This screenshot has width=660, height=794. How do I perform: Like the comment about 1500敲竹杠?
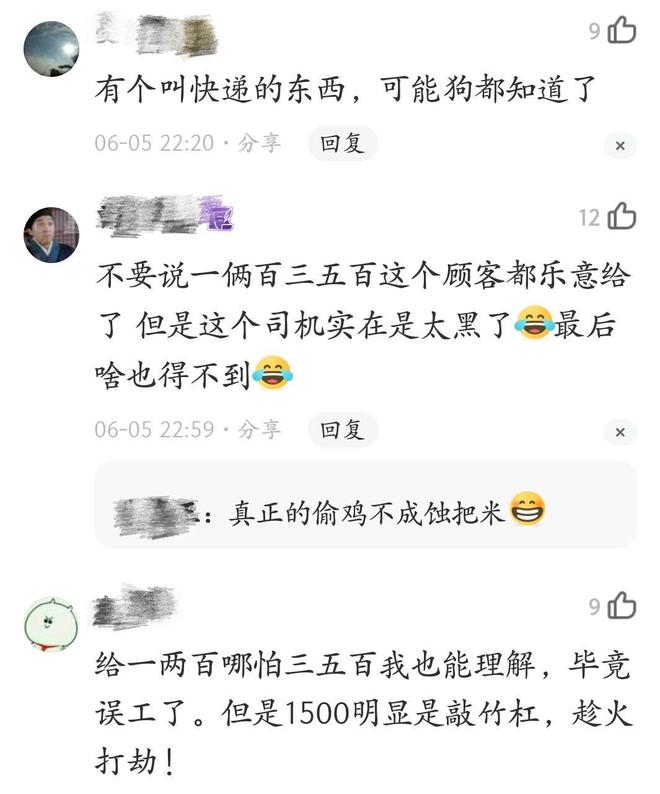tap(621, 605)
